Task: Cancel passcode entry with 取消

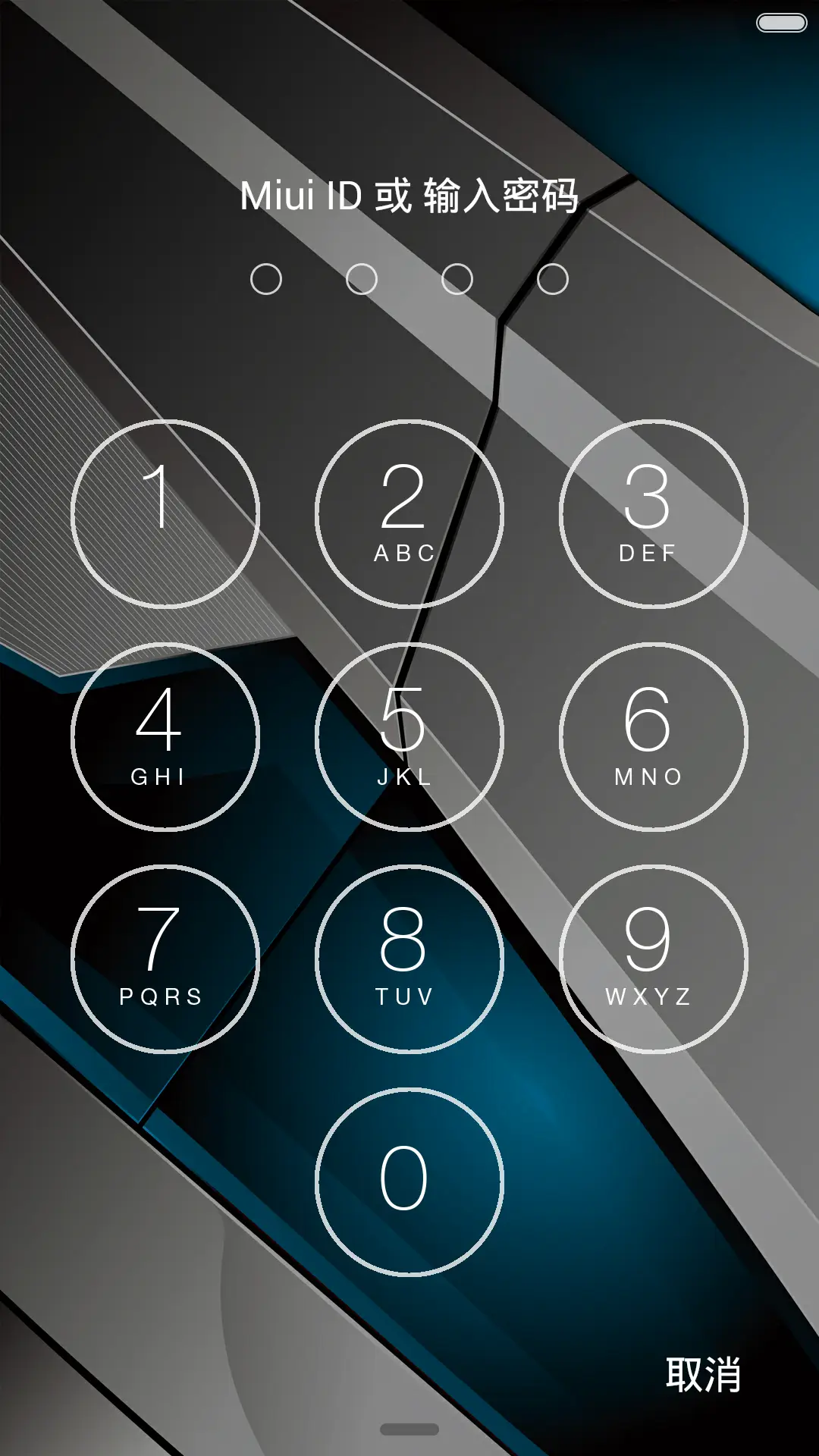Action: (x=703, y=1375)
